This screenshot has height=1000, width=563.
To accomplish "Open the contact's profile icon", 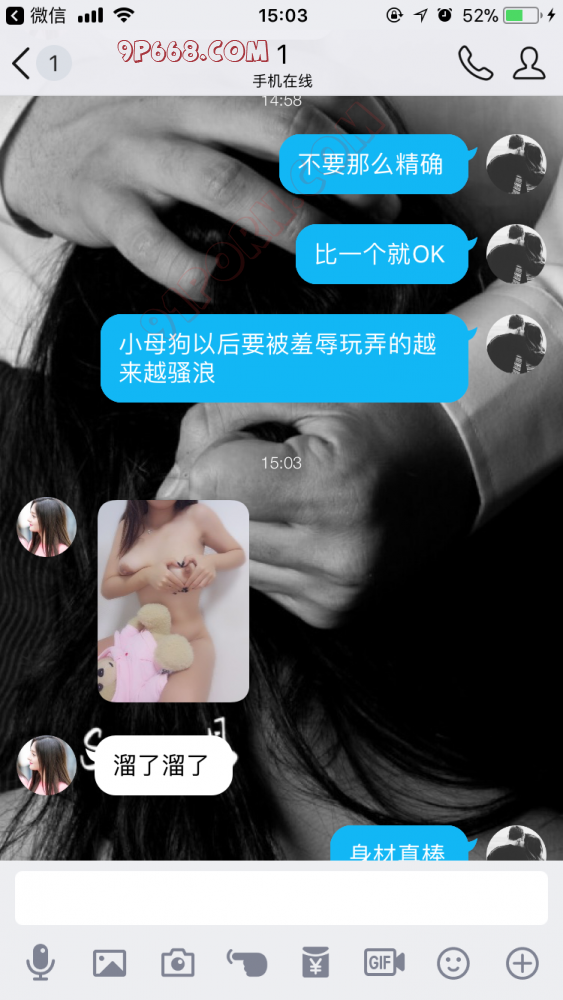I will point(529,63).
